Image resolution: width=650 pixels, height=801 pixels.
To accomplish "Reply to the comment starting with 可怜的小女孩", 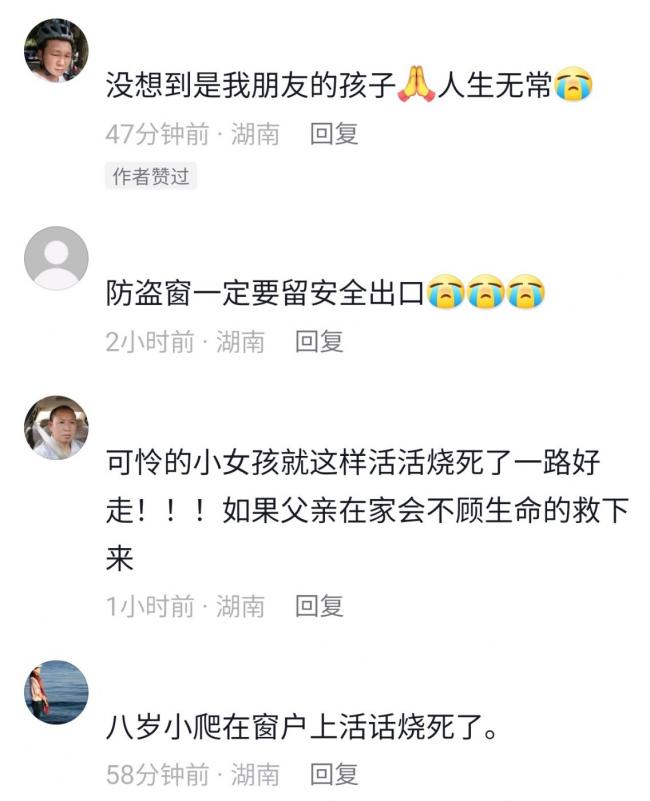I will (319, 606).
